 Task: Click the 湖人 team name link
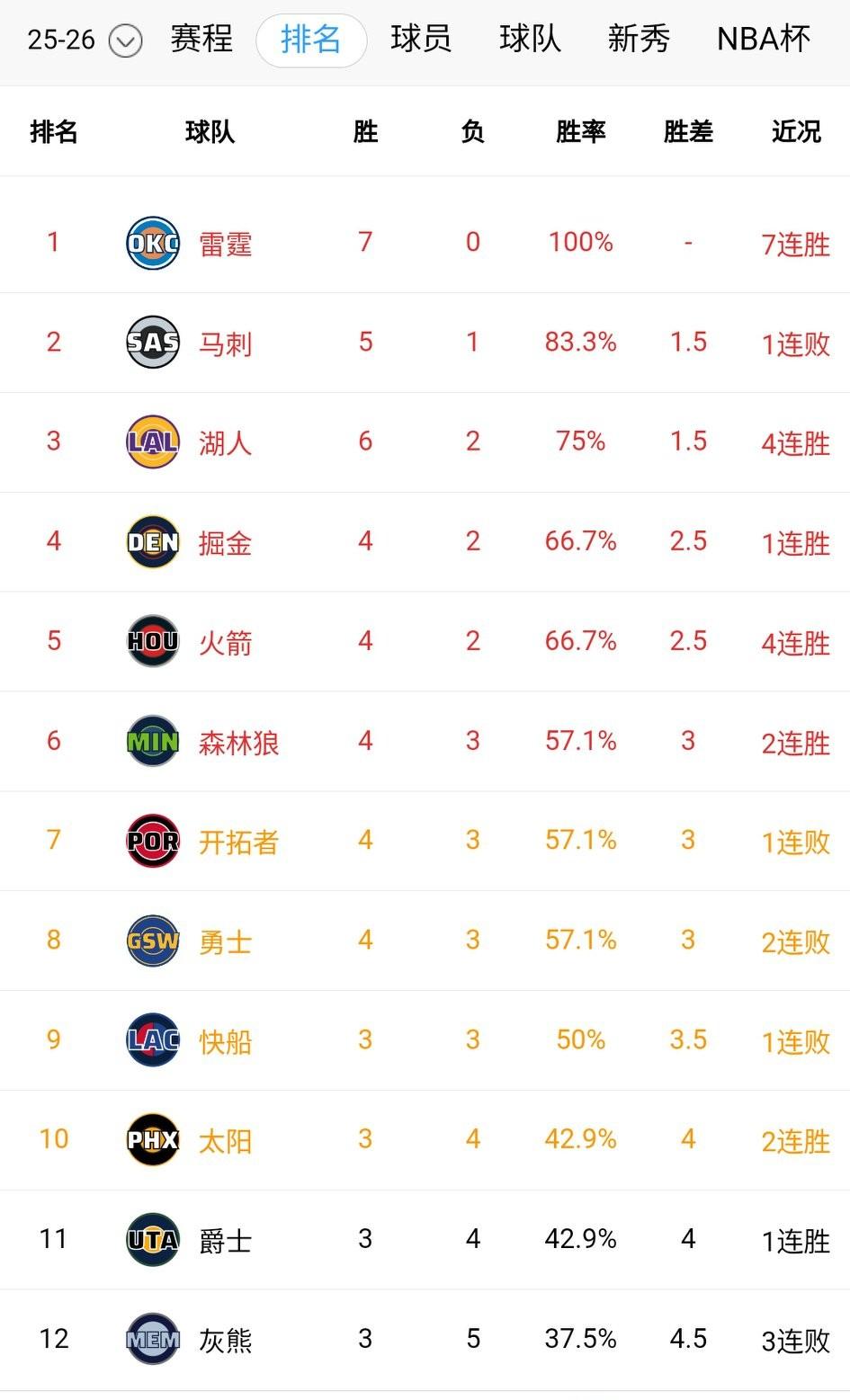pos(224,441)
